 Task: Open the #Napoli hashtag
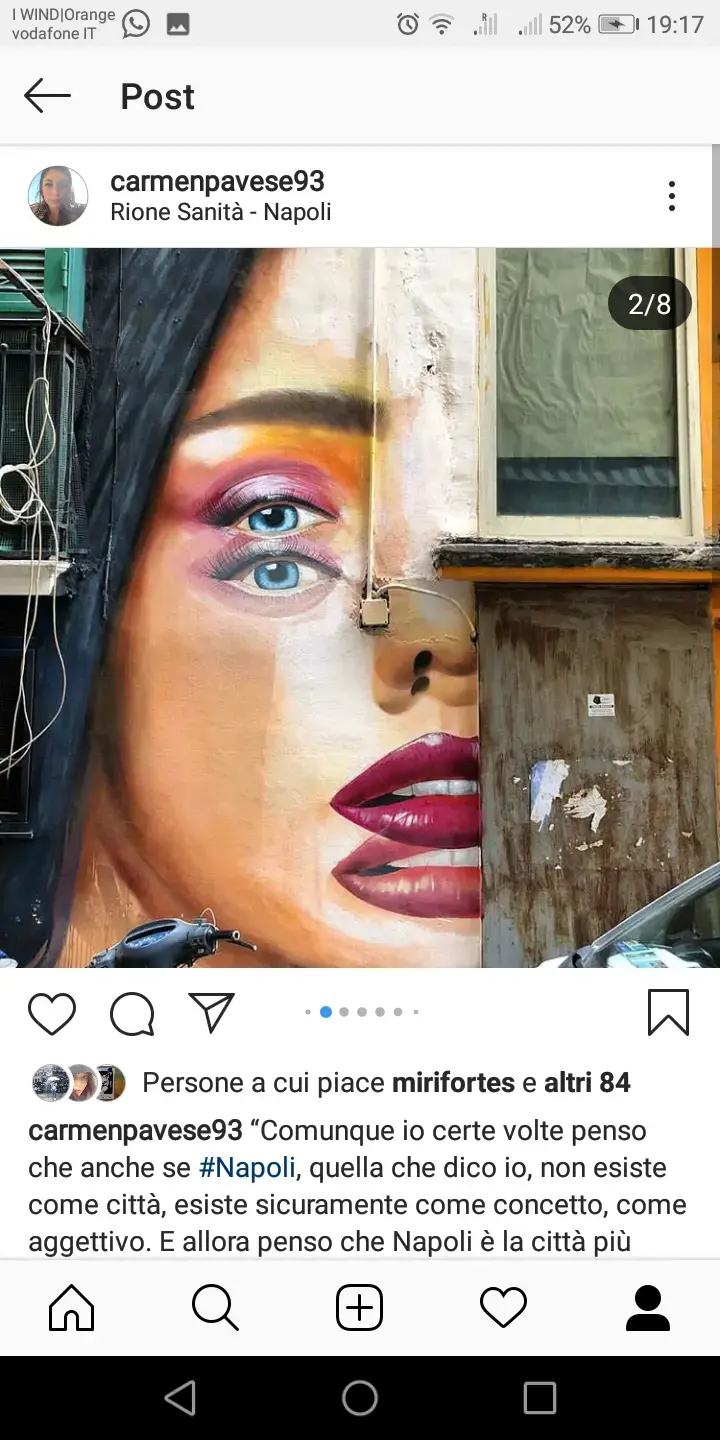coord(246,1168)
